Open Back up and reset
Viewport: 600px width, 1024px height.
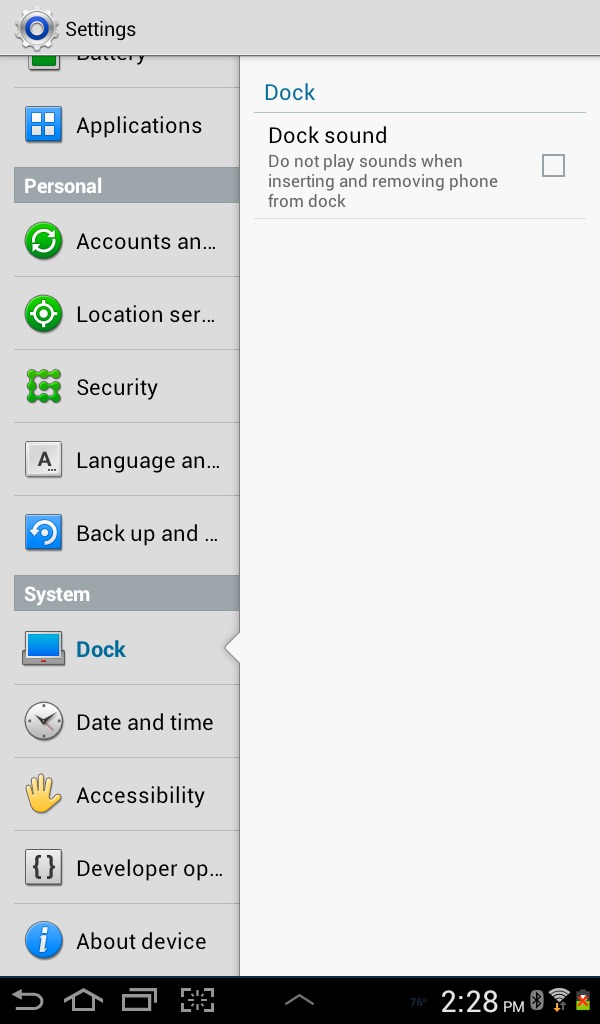[126, 533]
